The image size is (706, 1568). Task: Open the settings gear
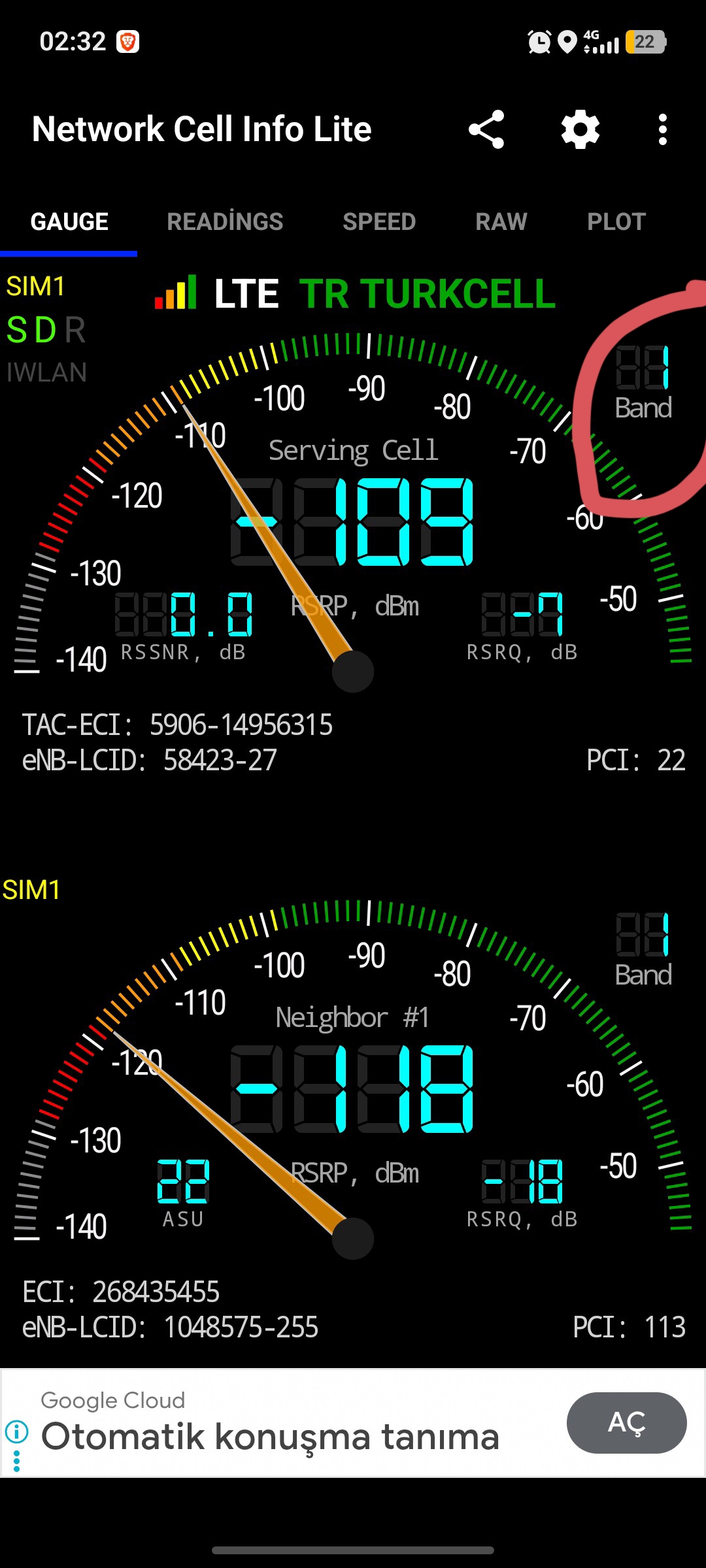coord(580,129)
